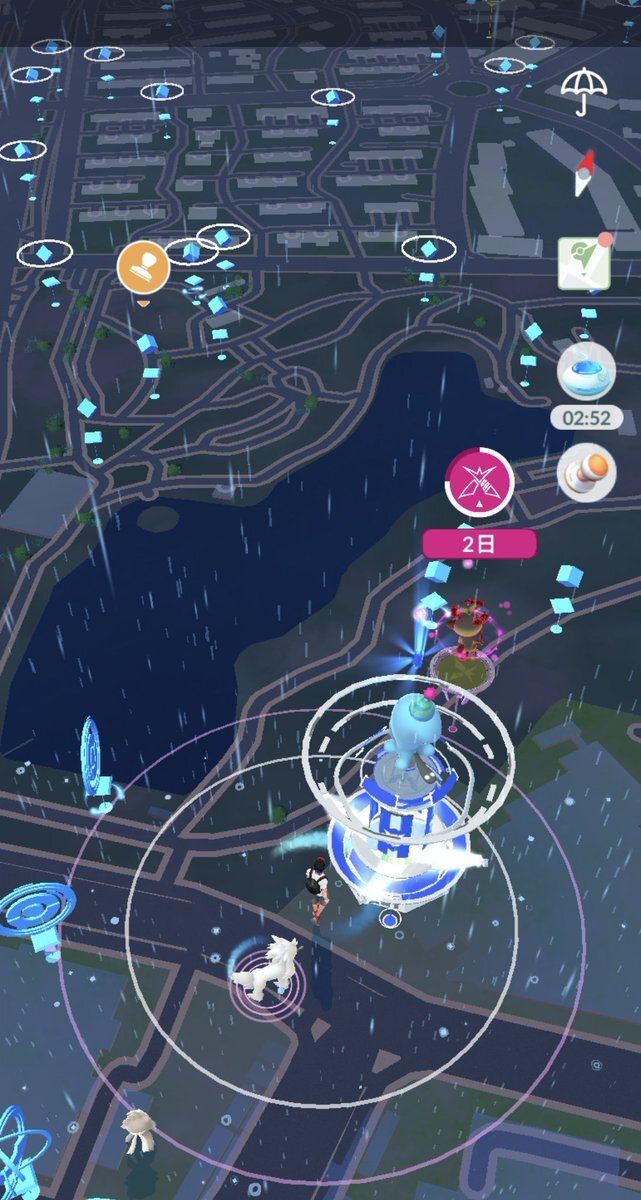Open the routes map icon
This screenshot has width=641, height=1200.
[583, 264]
